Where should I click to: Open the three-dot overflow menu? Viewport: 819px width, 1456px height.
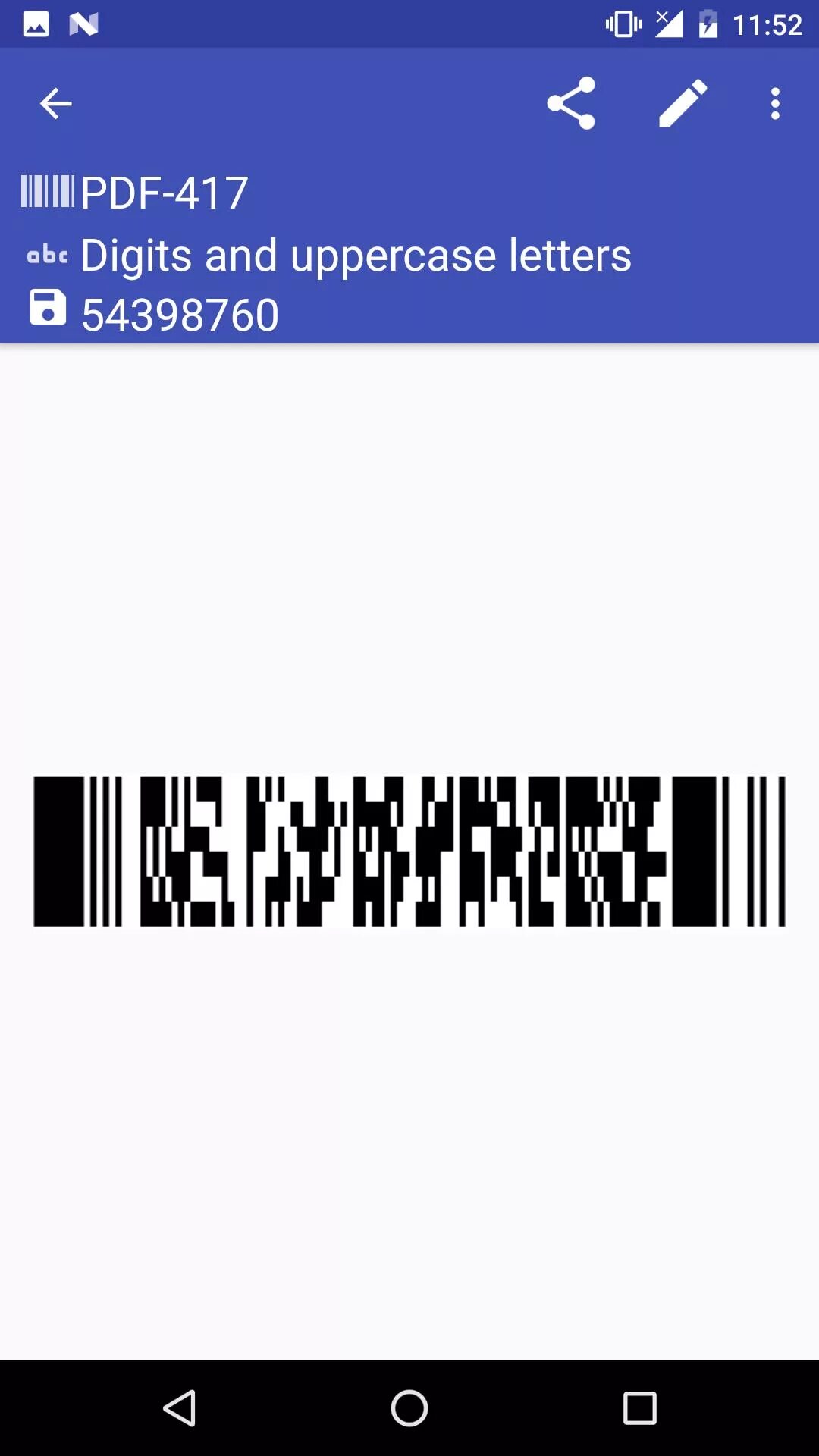click(x=775, y=103)
